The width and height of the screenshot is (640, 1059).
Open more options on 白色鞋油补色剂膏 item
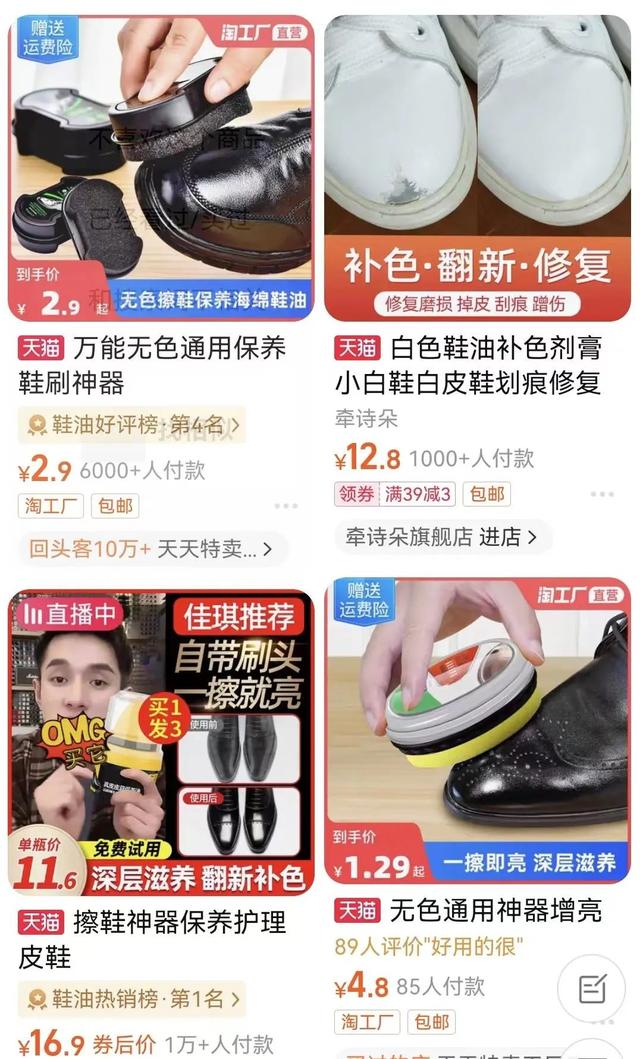[602, 494]
